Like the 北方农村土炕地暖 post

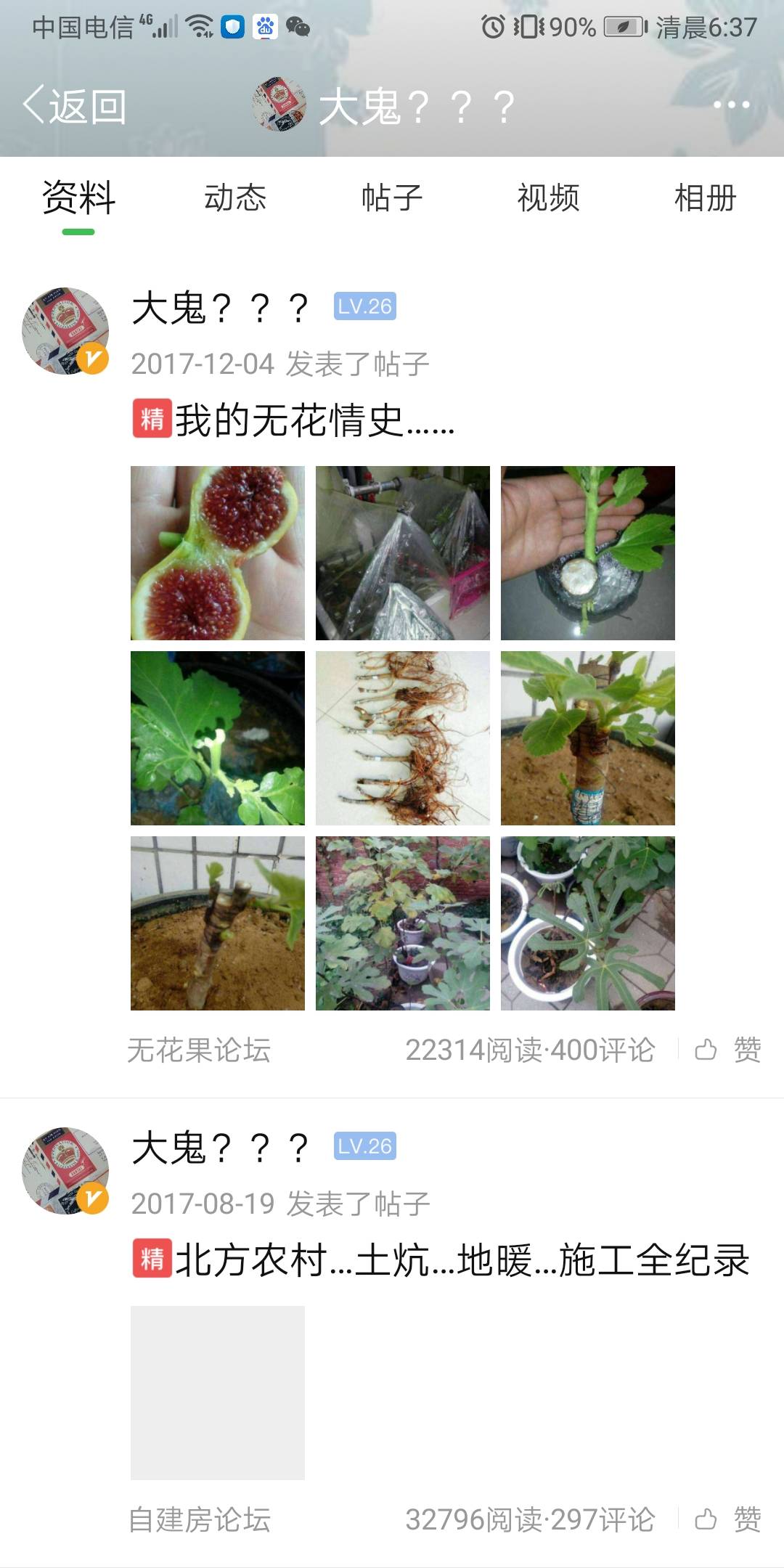[x=728, y=1519]
